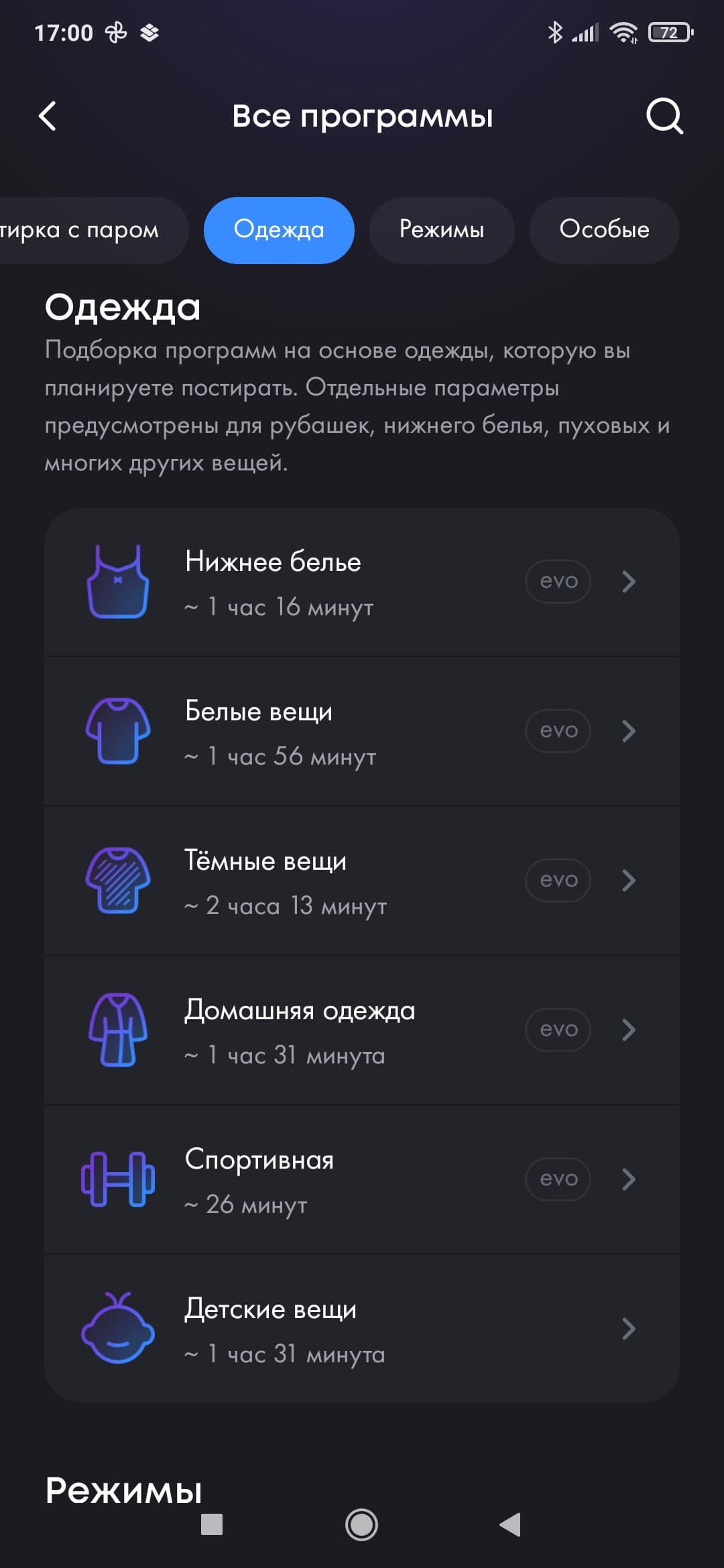Switch to the Режимы tab
Image resolution: width=724 pixels, height=1568 pixels.
[x=442, y=230]
